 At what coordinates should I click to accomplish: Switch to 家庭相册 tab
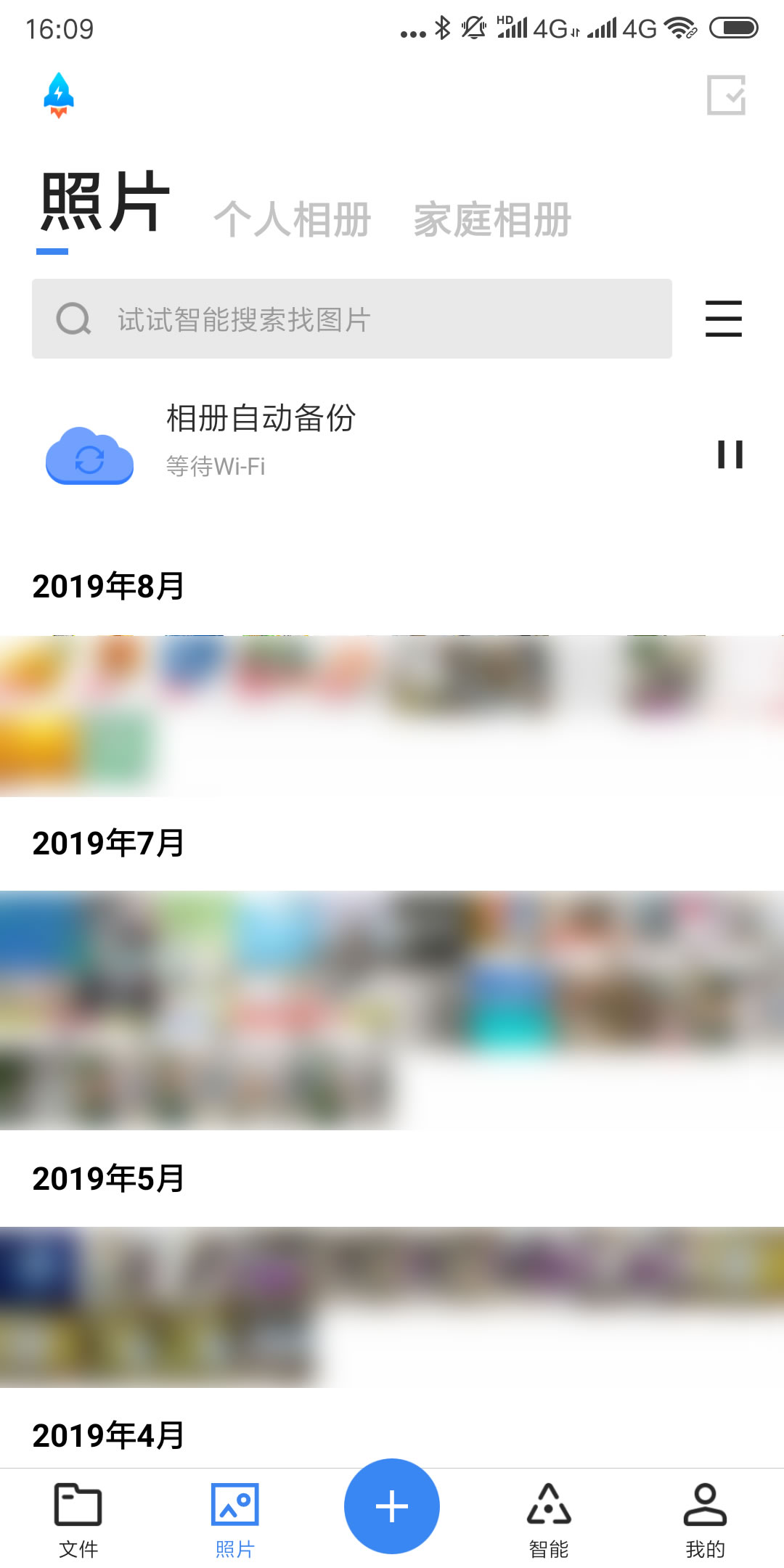pyautogui.click(x=492, y=216)
